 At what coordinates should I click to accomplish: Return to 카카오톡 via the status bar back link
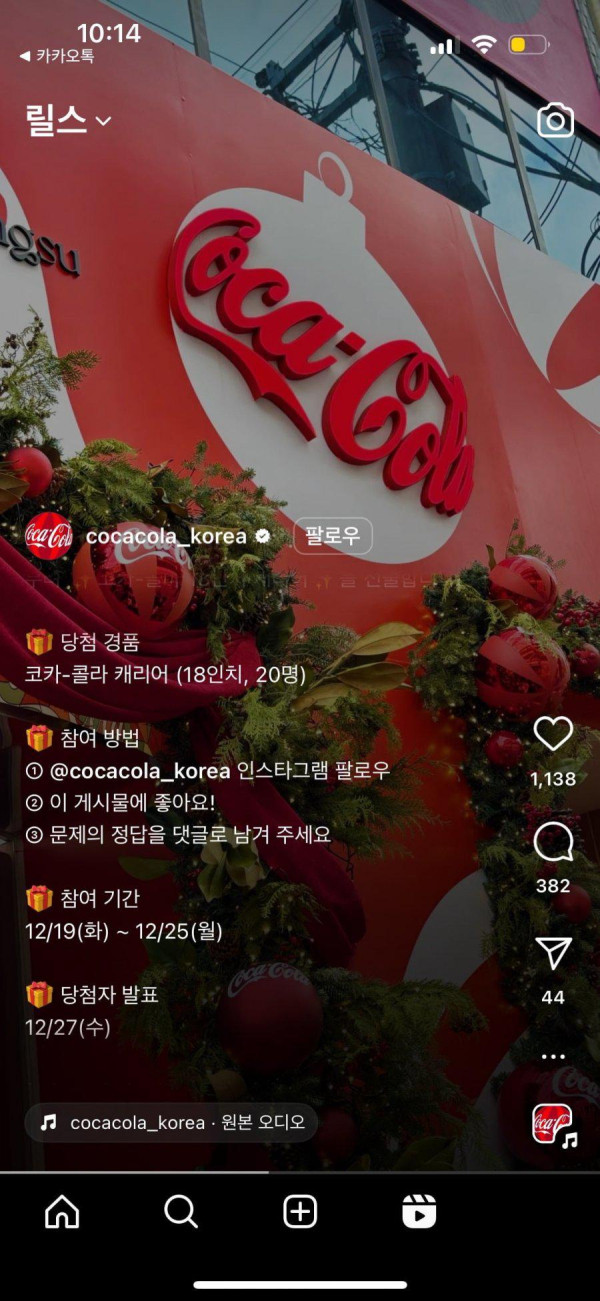[57, 57]
